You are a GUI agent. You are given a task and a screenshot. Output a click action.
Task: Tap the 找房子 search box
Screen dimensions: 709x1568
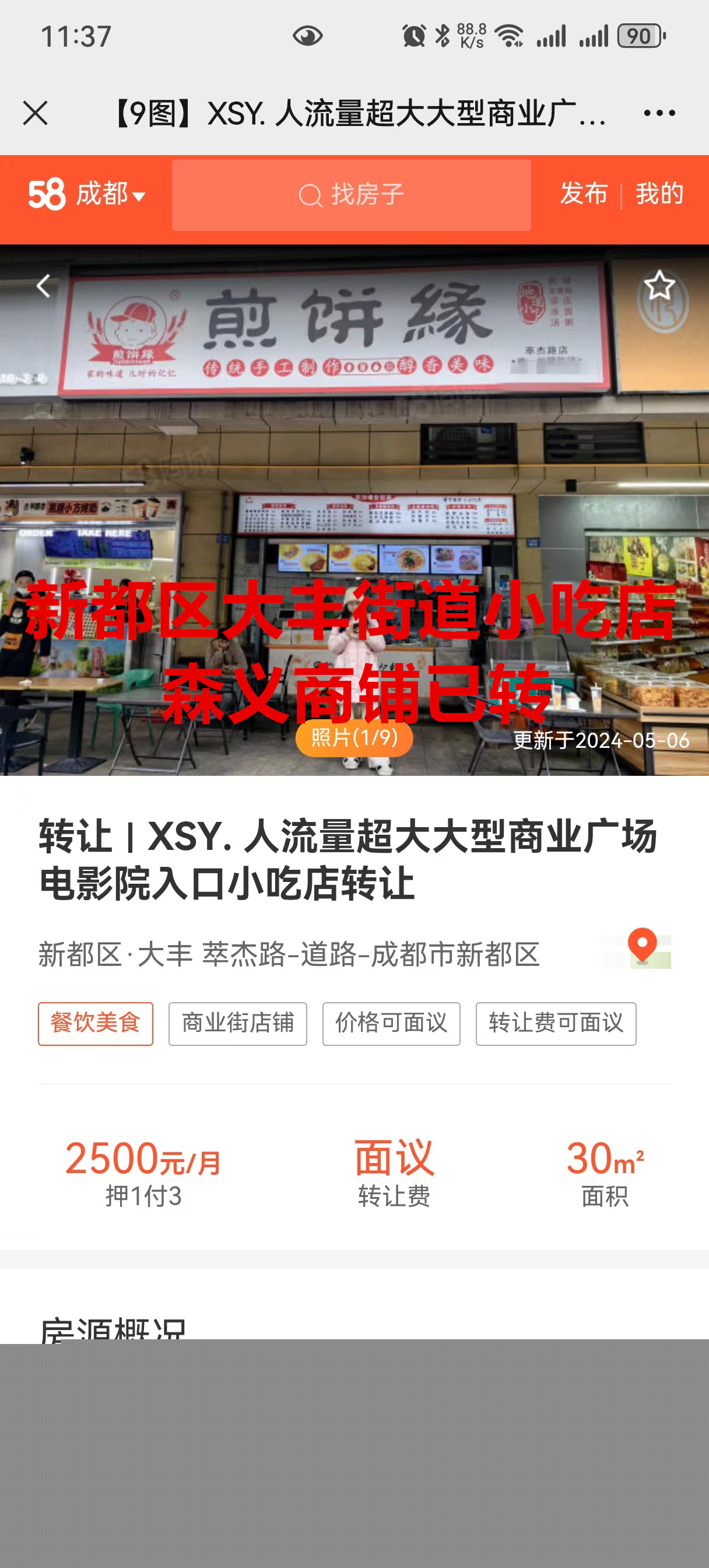tap(351, 195)
